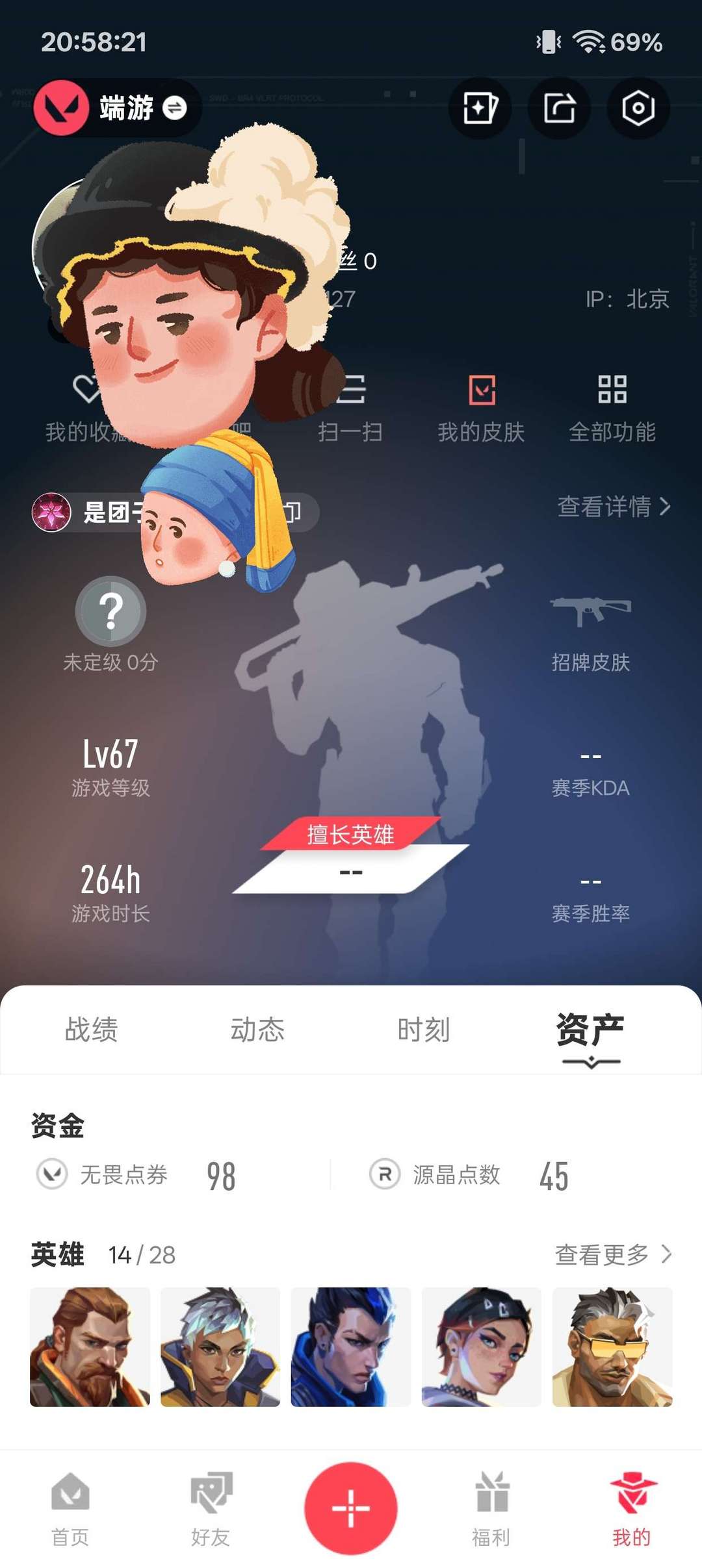The height and width of the screenshot is (1568, 702).
Task: Open the settings hexagon icon
Action: point(638,108)
